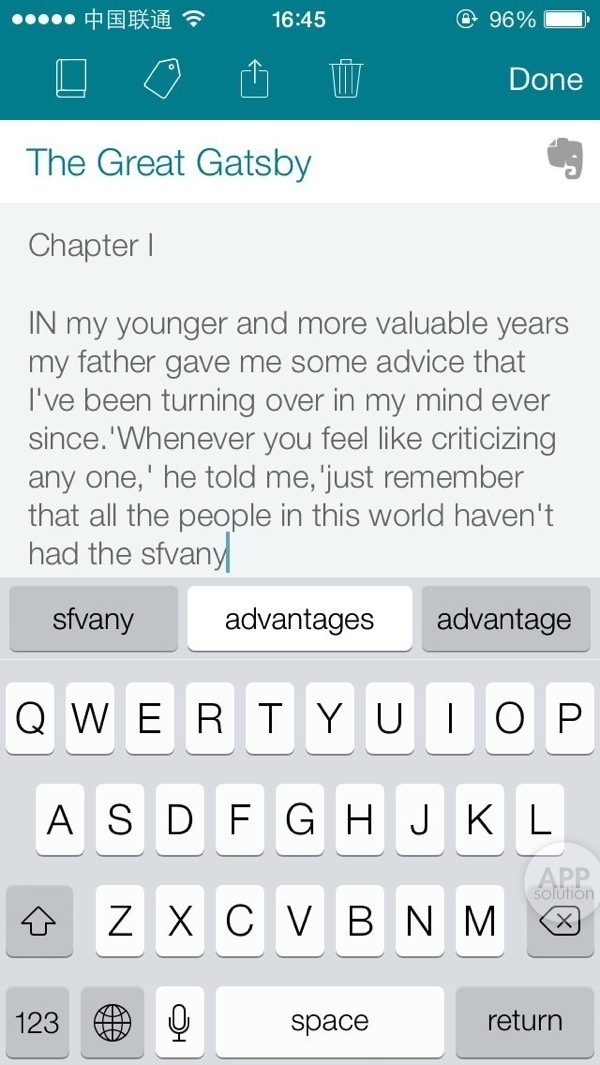
Task: Tap the backspace key
Action: coord(560,921)
